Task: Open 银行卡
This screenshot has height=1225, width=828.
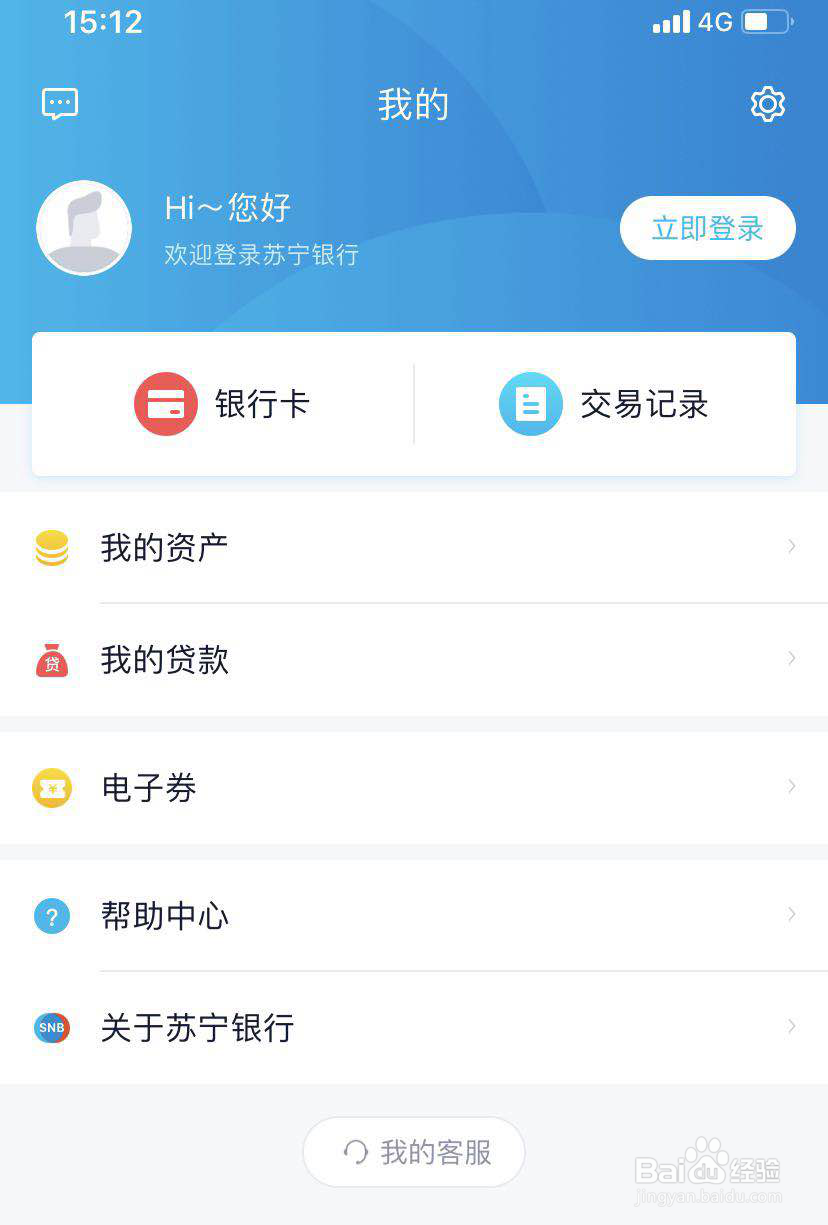Action: [223, 404]
